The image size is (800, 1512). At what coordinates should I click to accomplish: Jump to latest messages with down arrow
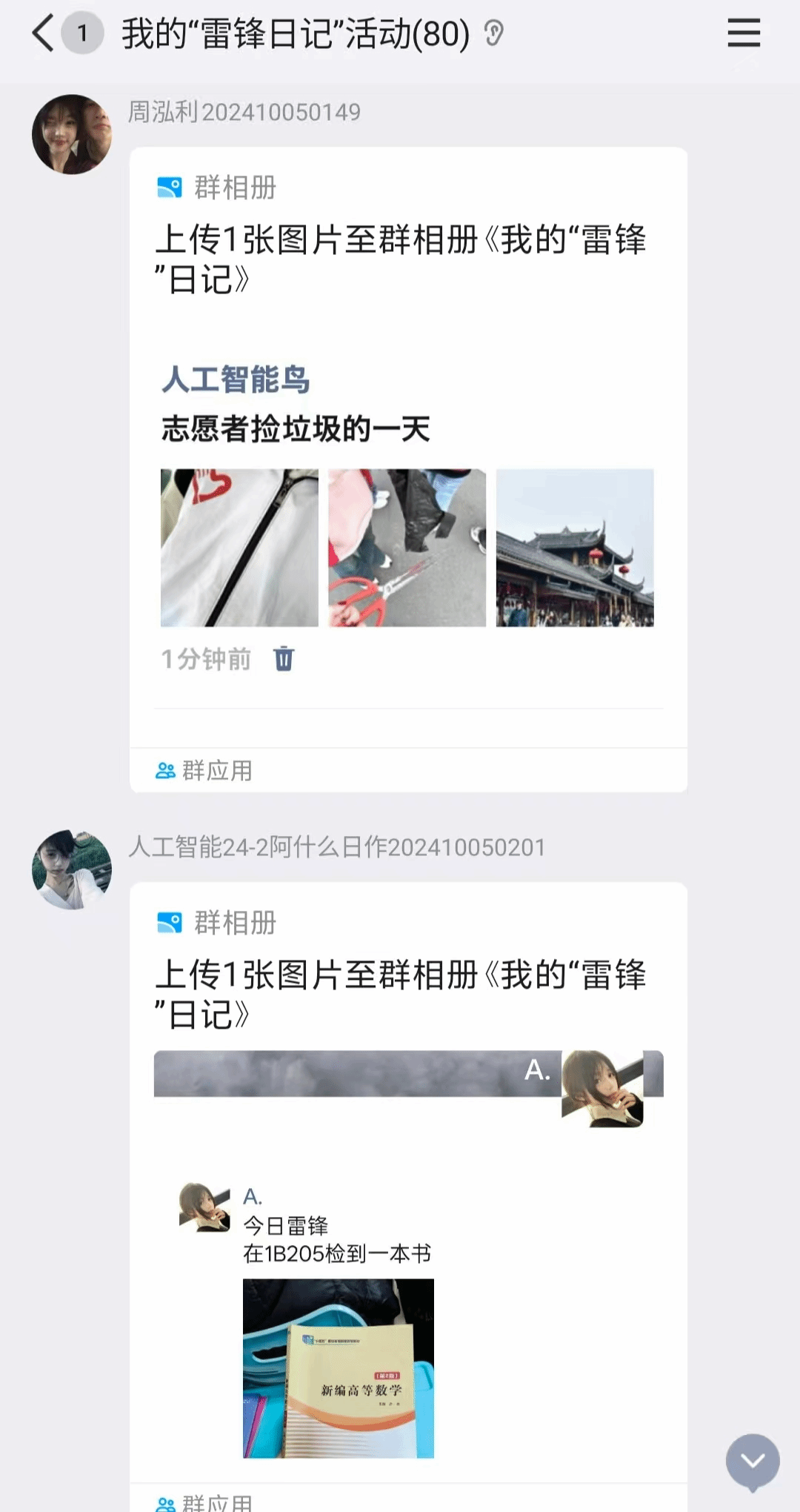pos(753,1461)
